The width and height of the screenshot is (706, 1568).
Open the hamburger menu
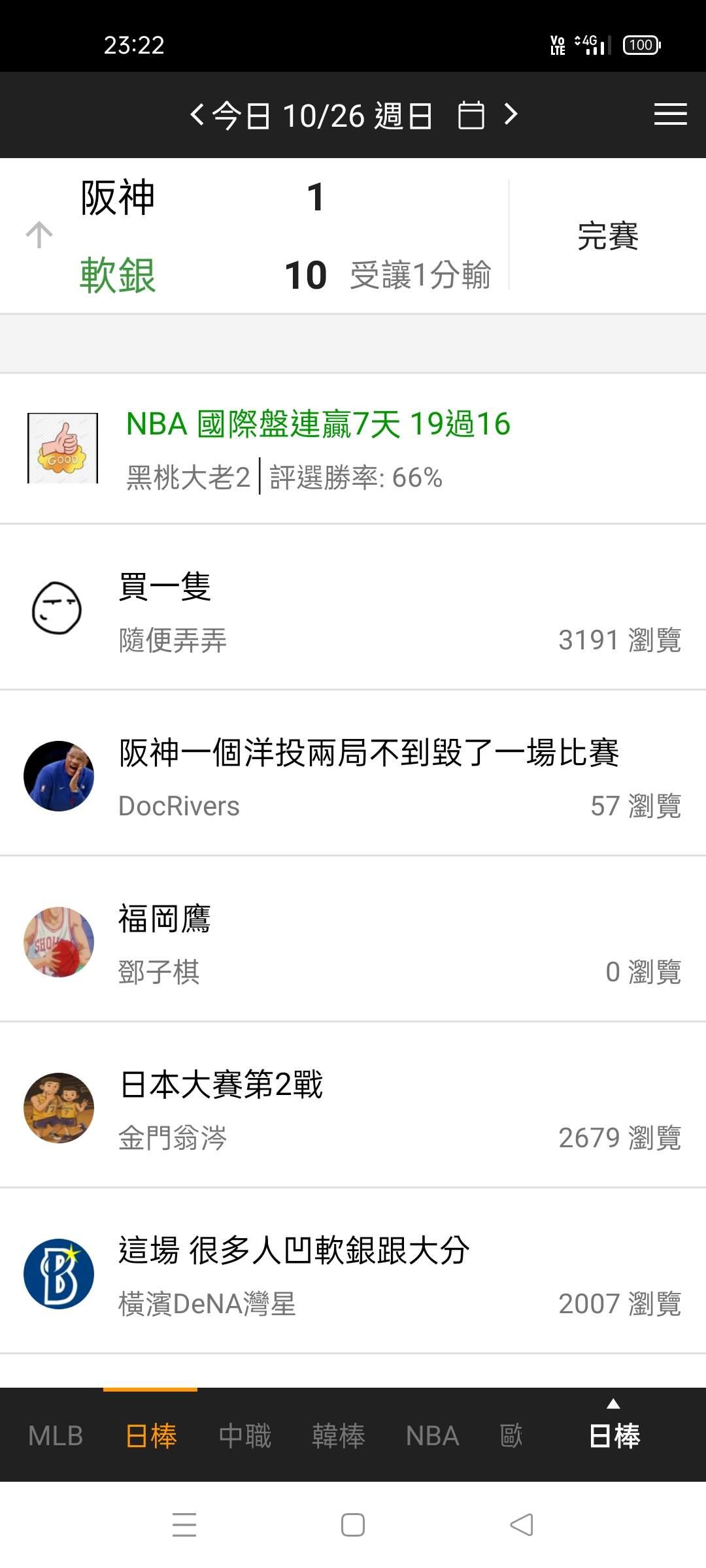670,115
